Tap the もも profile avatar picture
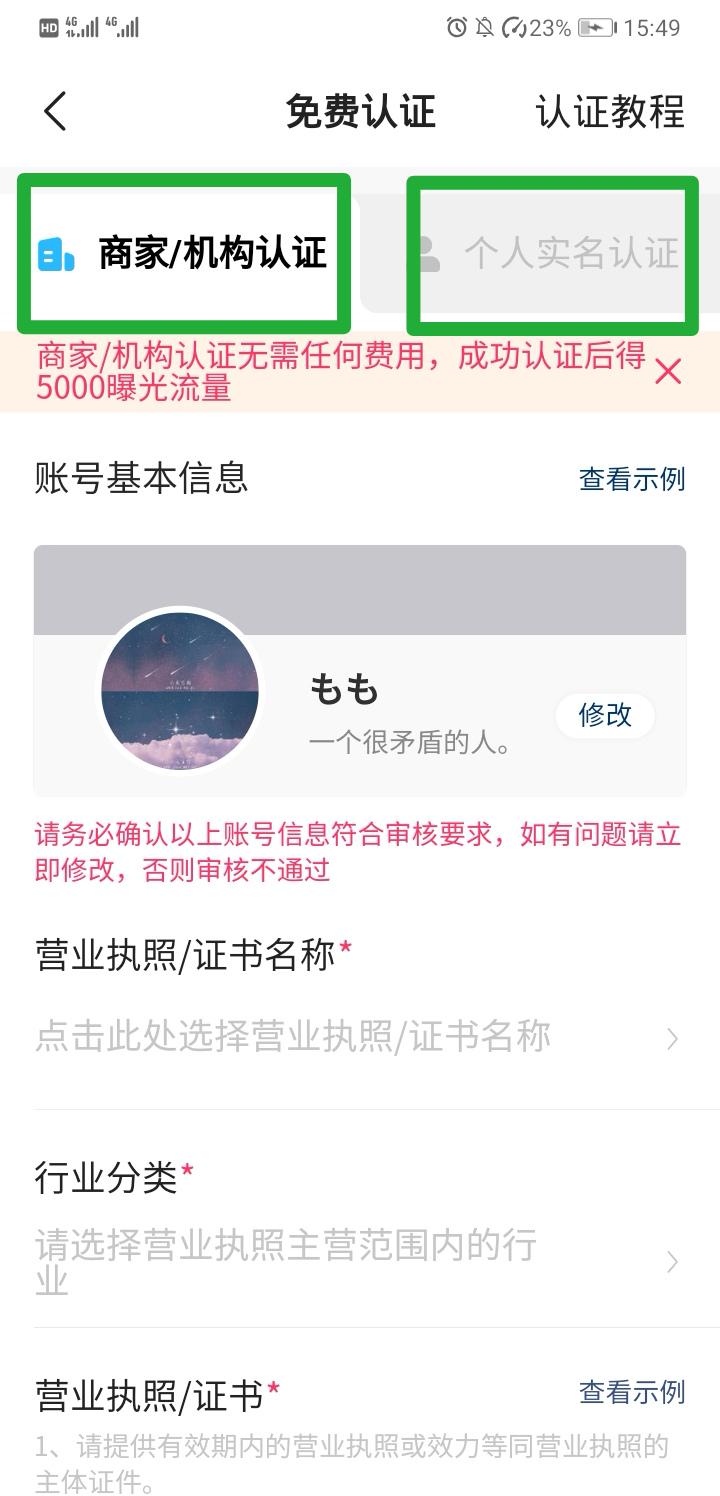 pyautogui.click(x=178, y=692)
